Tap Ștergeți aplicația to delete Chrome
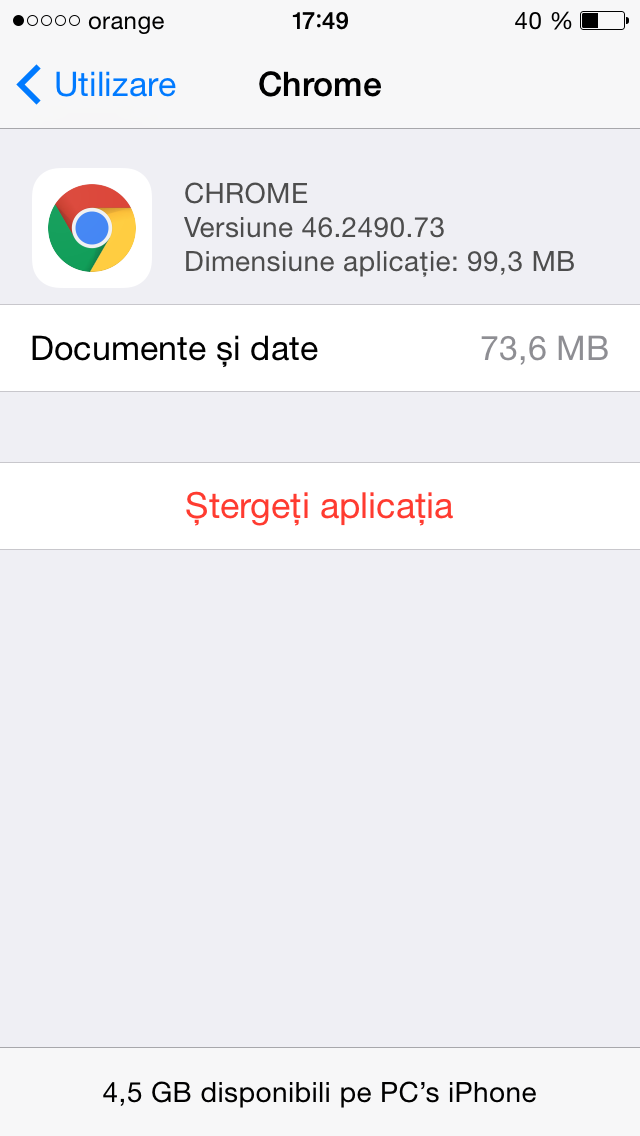This screenshot has width=640, height=1136. point(320,506)
